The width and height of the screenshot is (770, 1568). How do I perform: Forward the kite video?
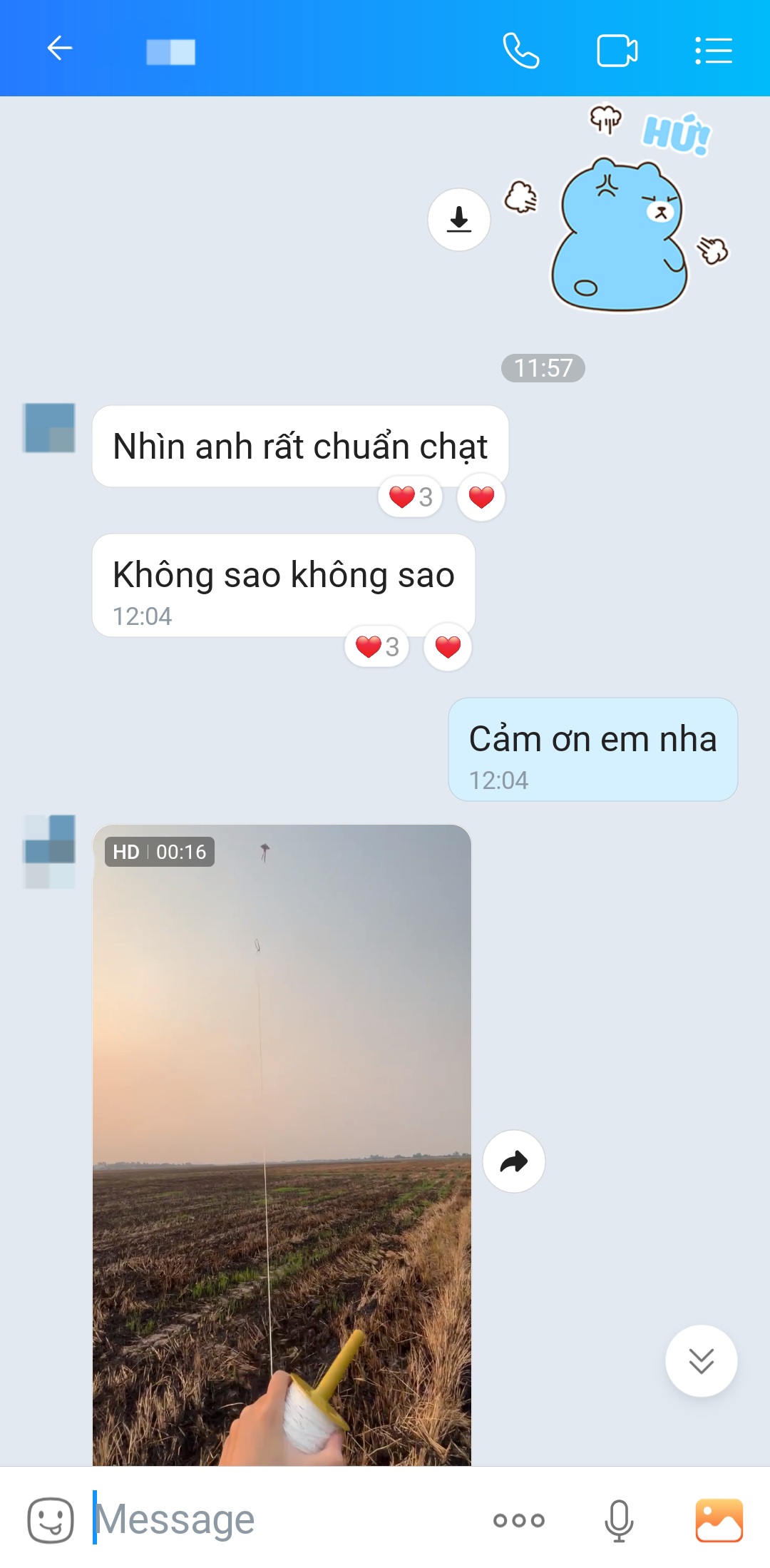point(514,1161)
